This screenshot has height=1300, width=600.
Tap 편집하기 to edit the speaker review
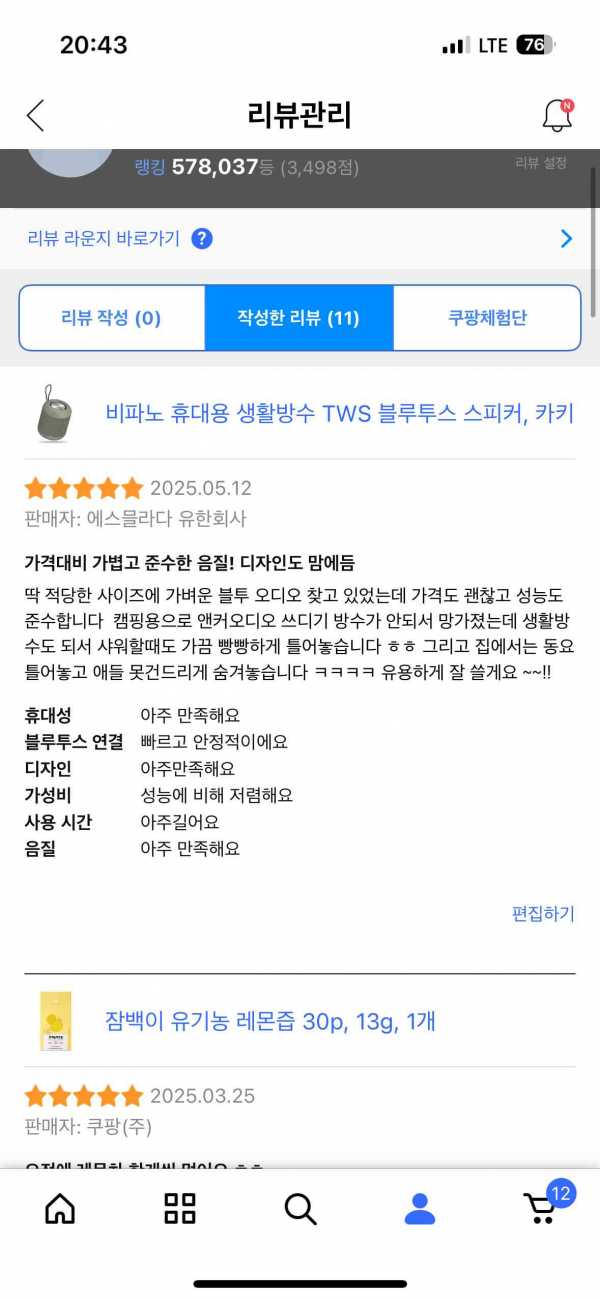543,913
